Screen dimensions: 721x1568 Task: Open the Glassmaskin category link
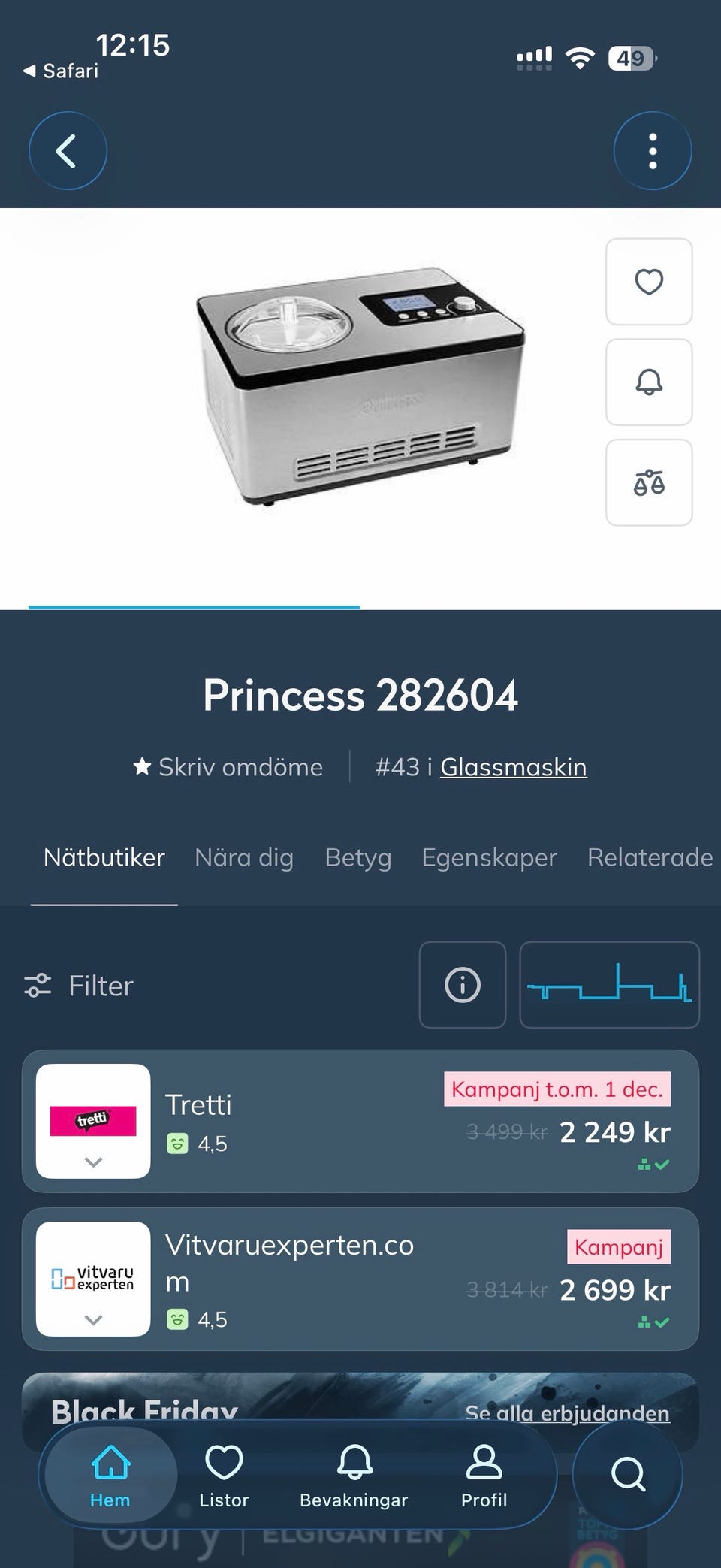(513, 767)
